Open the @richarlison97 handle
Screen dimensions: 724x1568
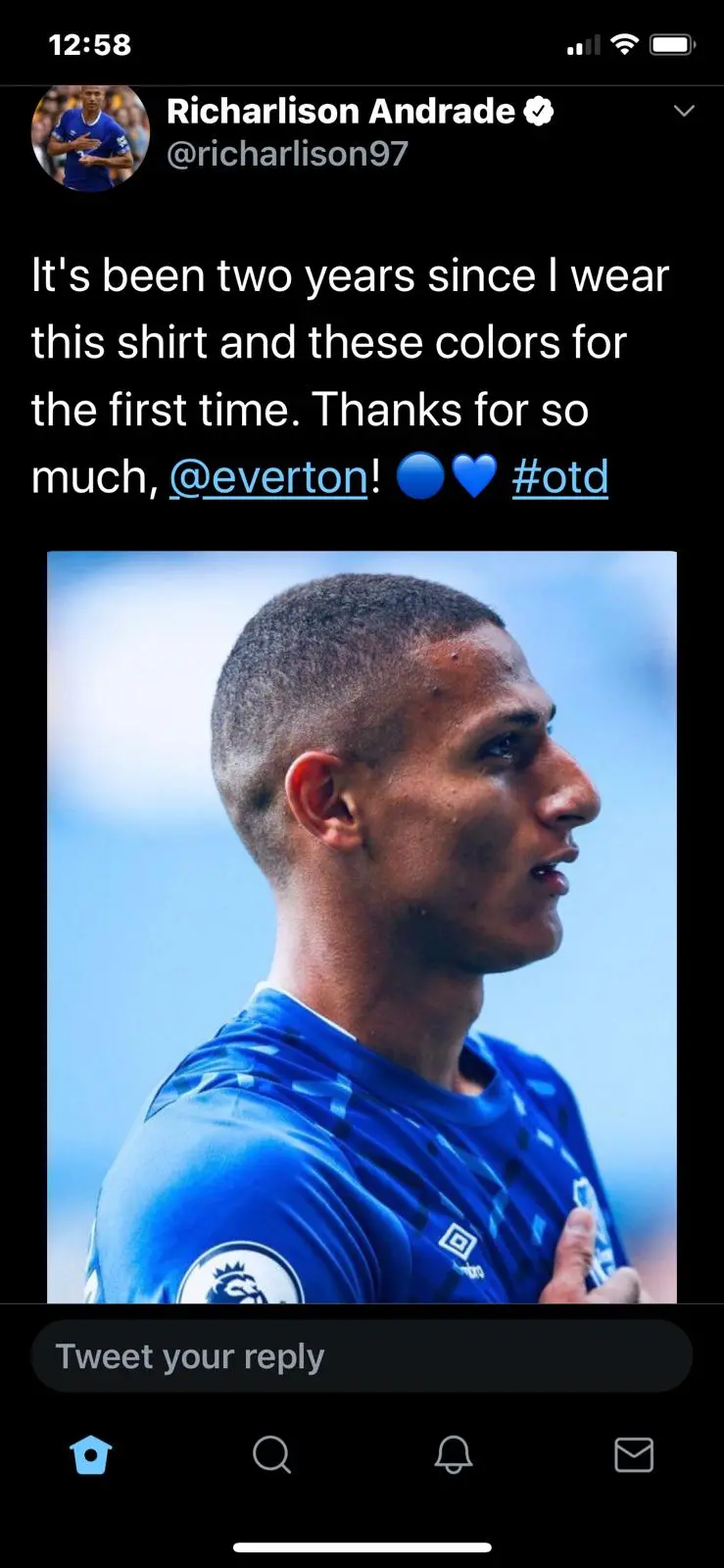tap(287, 154)
